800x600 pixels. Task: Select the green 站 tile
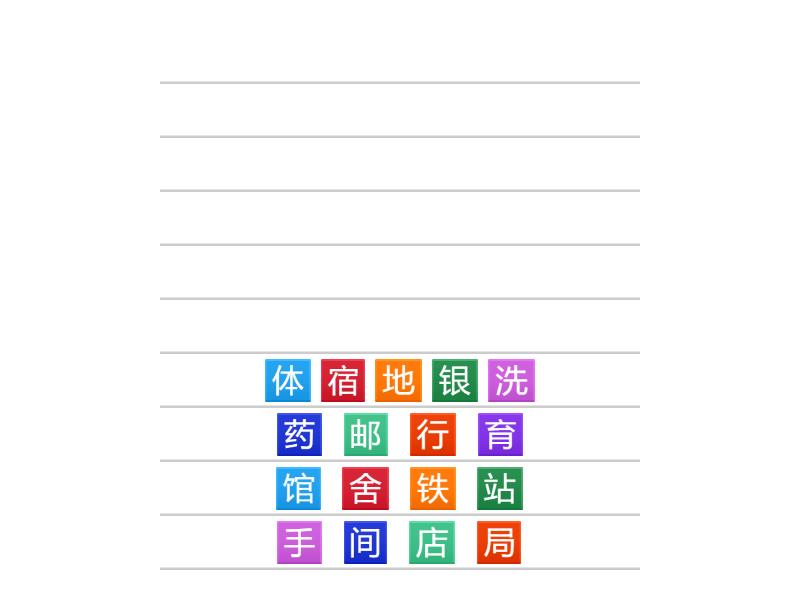500,489
